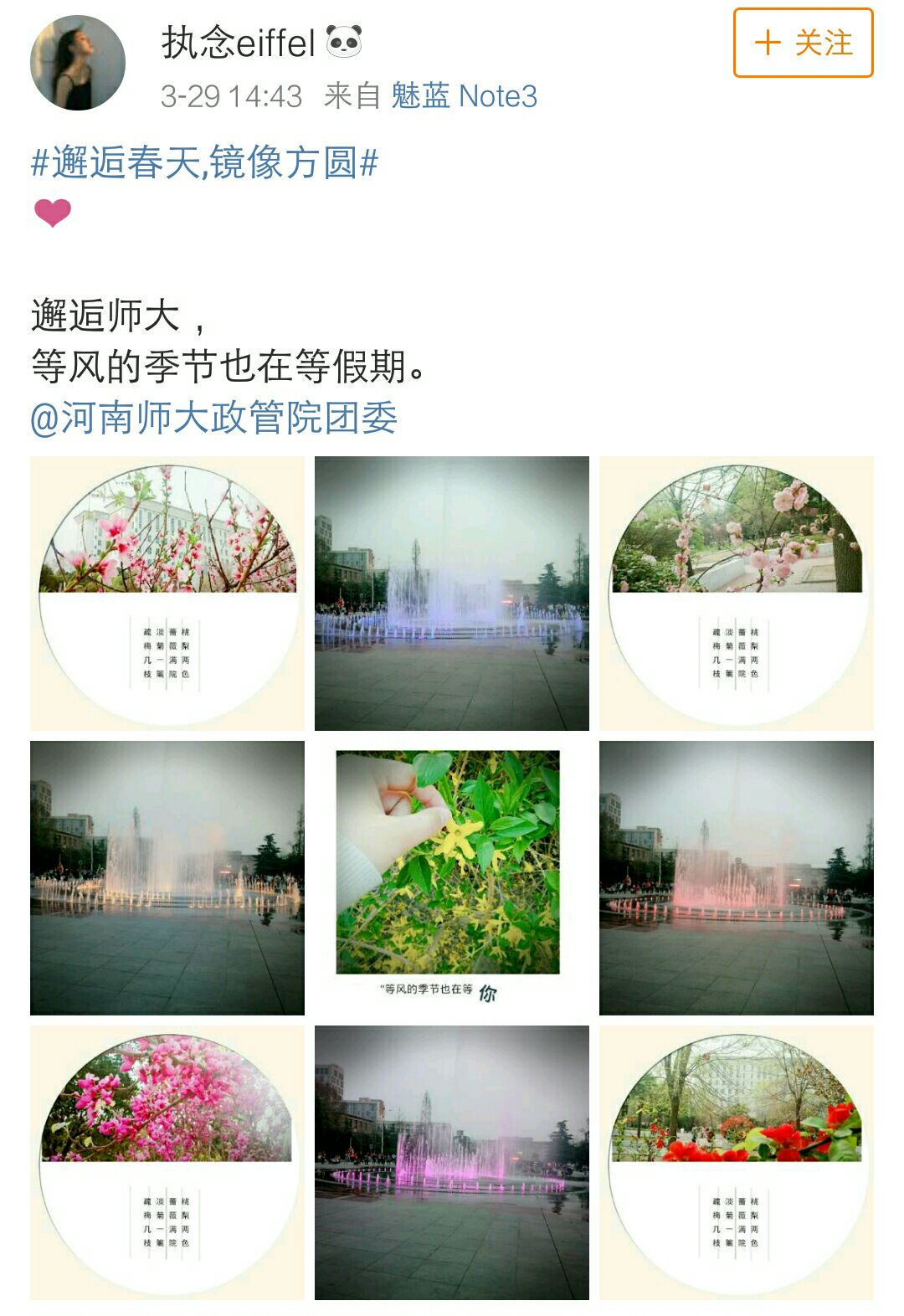View the first photo, pink blossoms with white building
The width and height of the screenshot is (904, 1316).
167,594
